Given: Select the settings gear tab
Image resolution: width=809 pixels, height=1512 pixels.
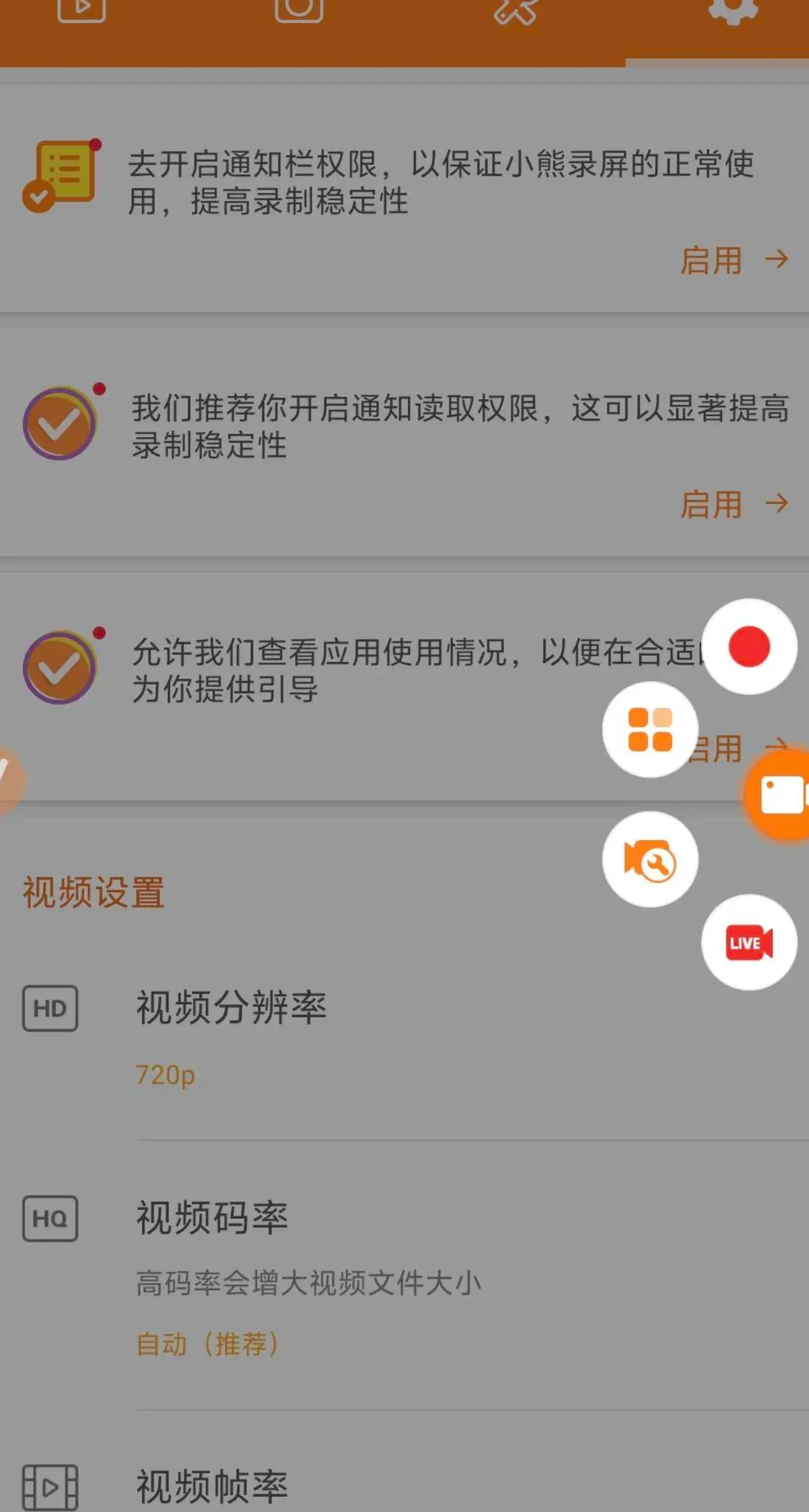Looking at the screenshot, I should 733,11.
